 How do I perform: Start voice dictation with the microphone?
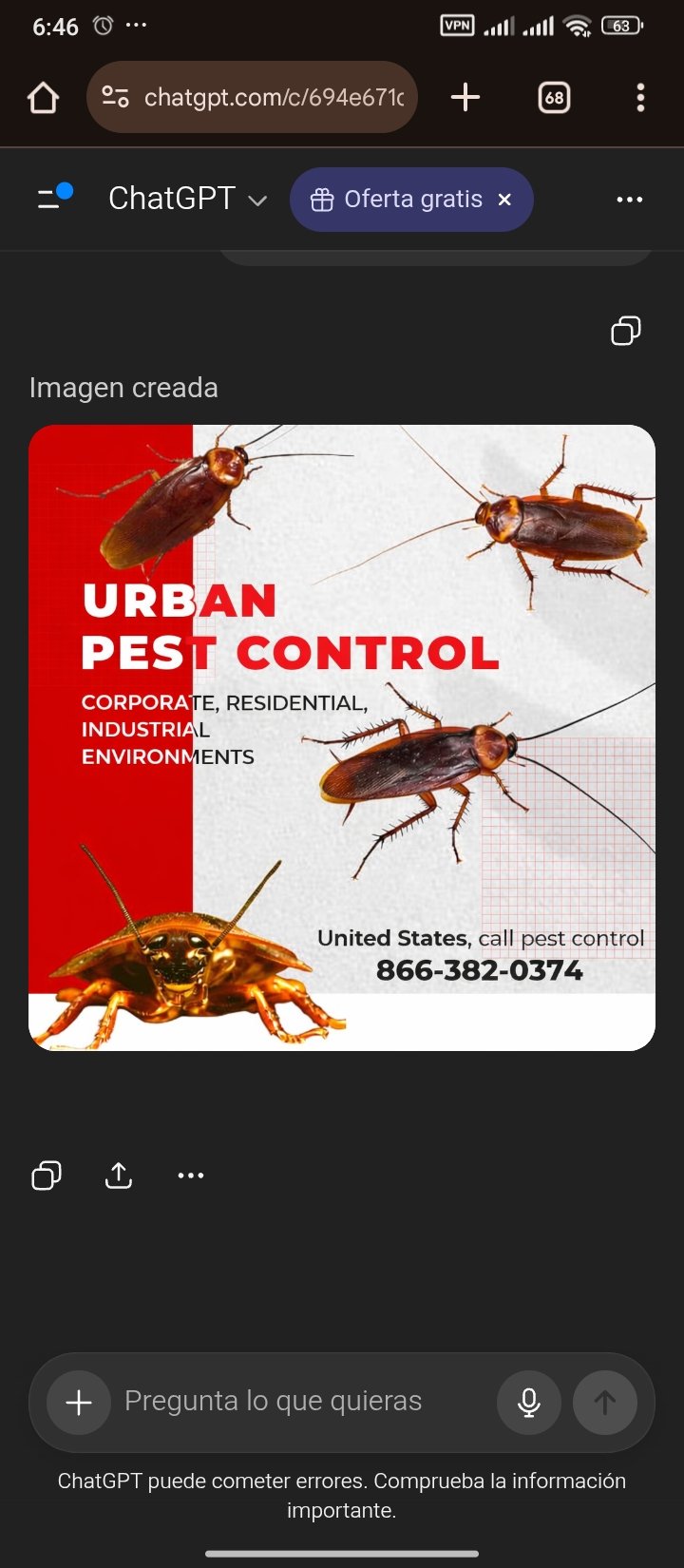click(x=529, y=1402)
